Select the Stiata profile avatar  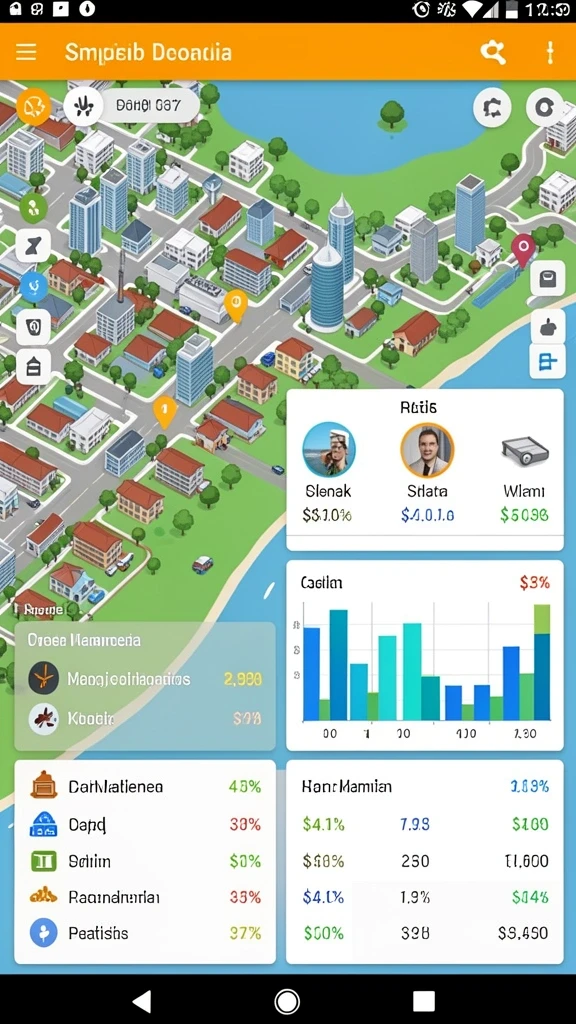pos(427,450)
